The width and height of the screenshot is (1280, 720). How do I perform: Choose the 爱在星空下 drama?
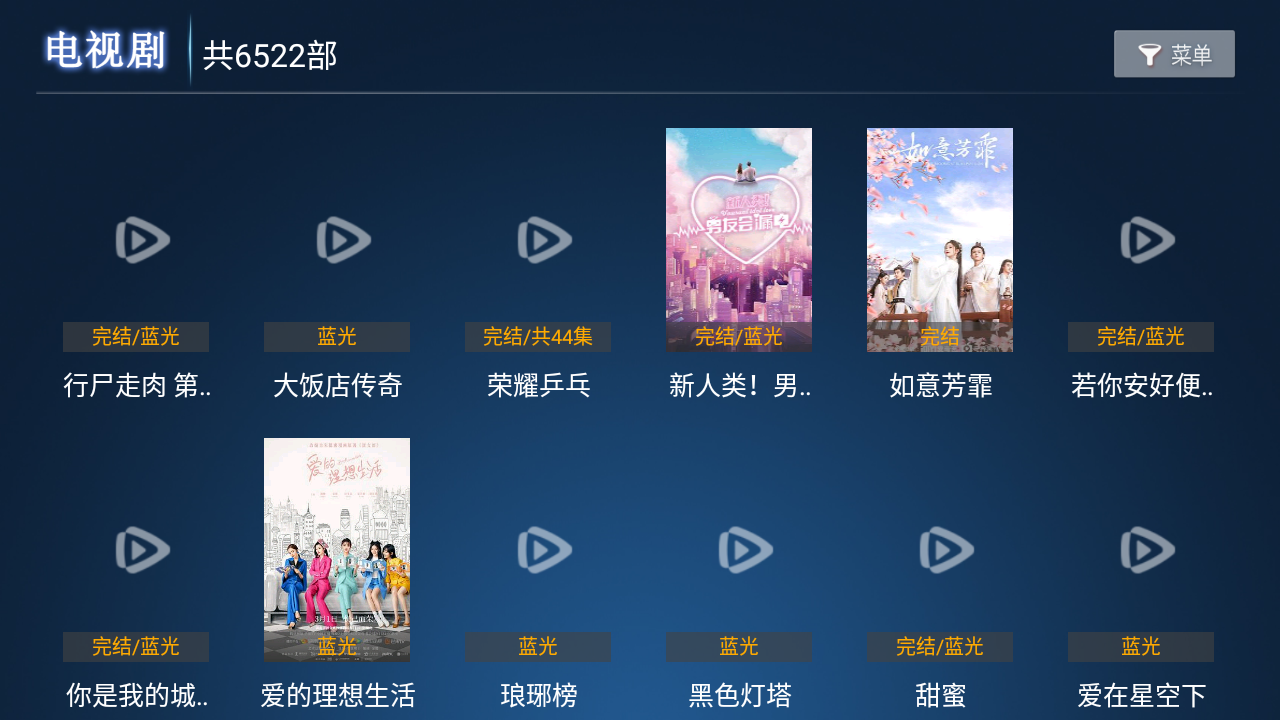1141,550
